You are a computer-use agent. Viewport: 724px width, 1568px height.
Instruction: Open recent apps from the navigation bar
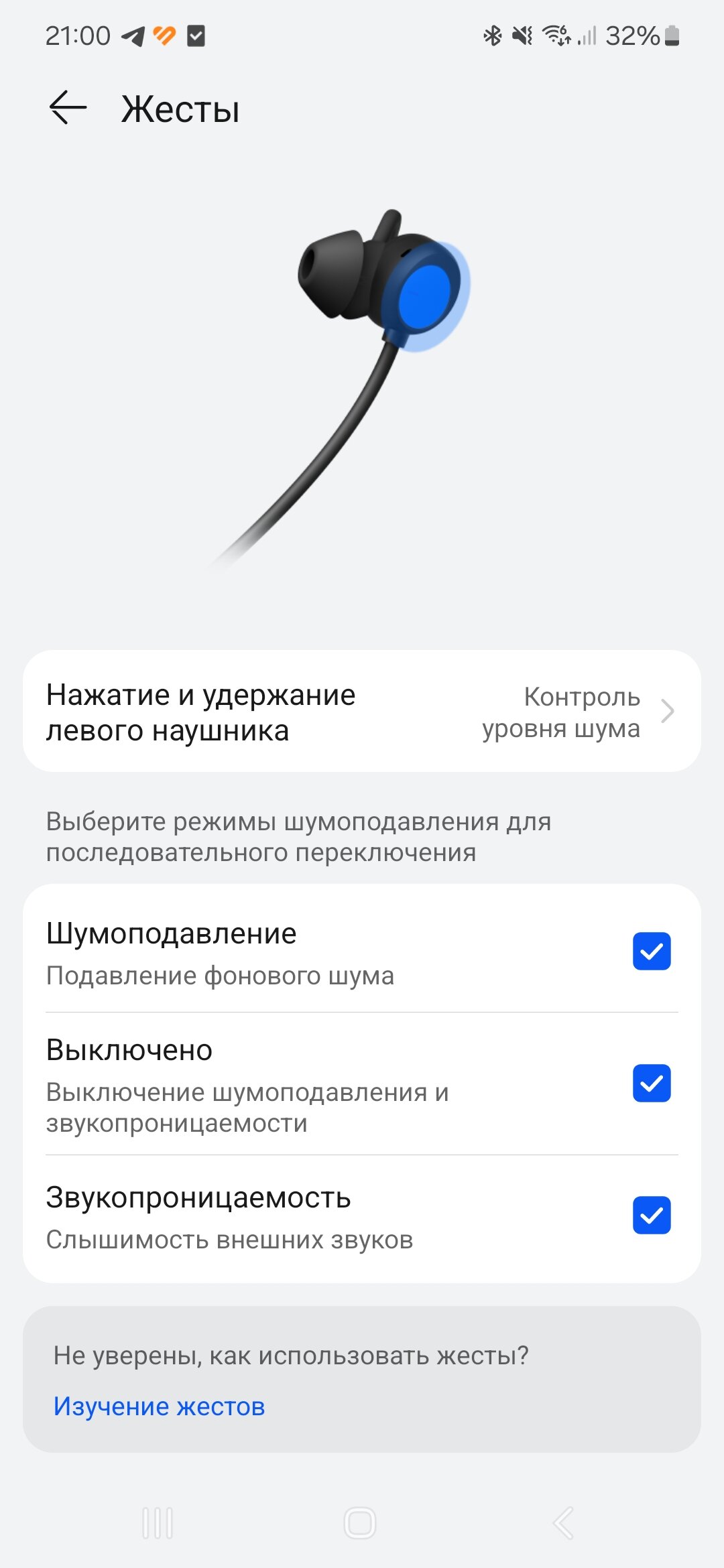pyautogui.click(x=158, y=1523)
